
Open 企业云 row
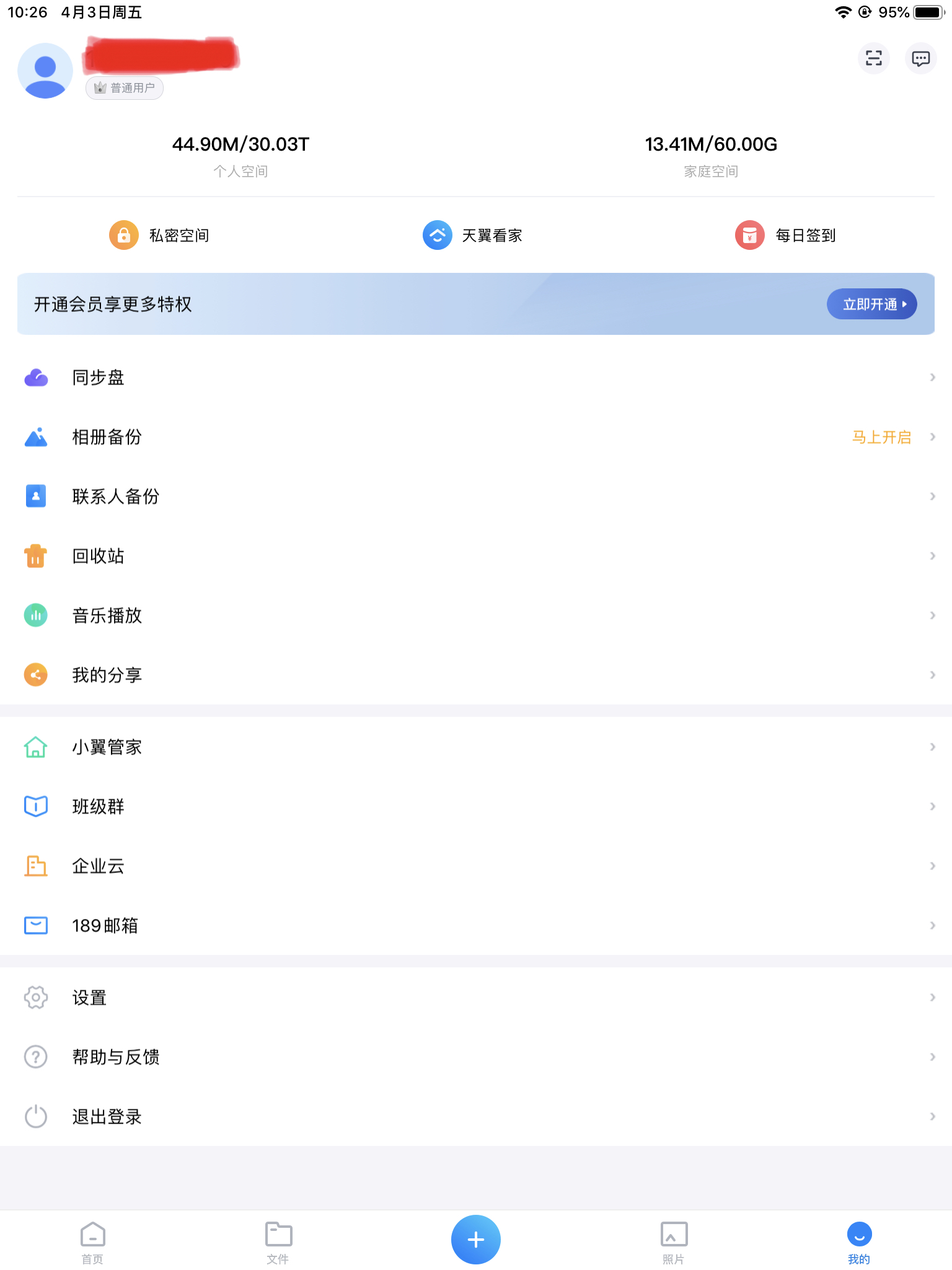476,866
